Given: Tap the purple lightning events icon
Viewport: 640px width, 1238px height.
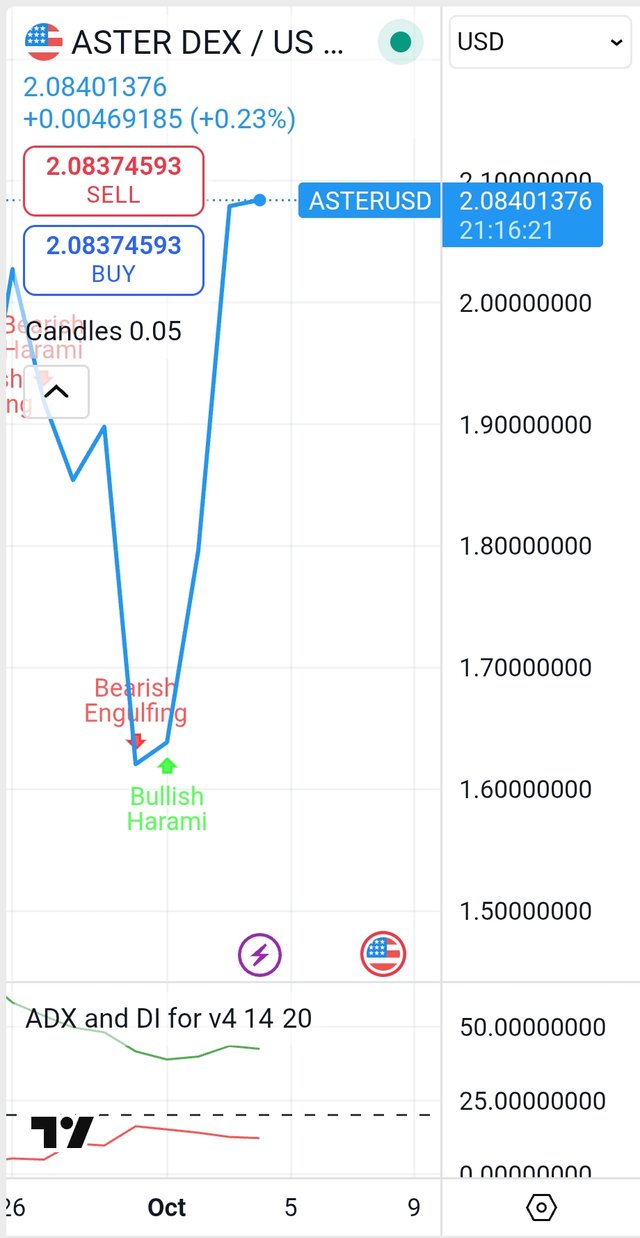Looking at the screenshot, I should pos(260,955).
